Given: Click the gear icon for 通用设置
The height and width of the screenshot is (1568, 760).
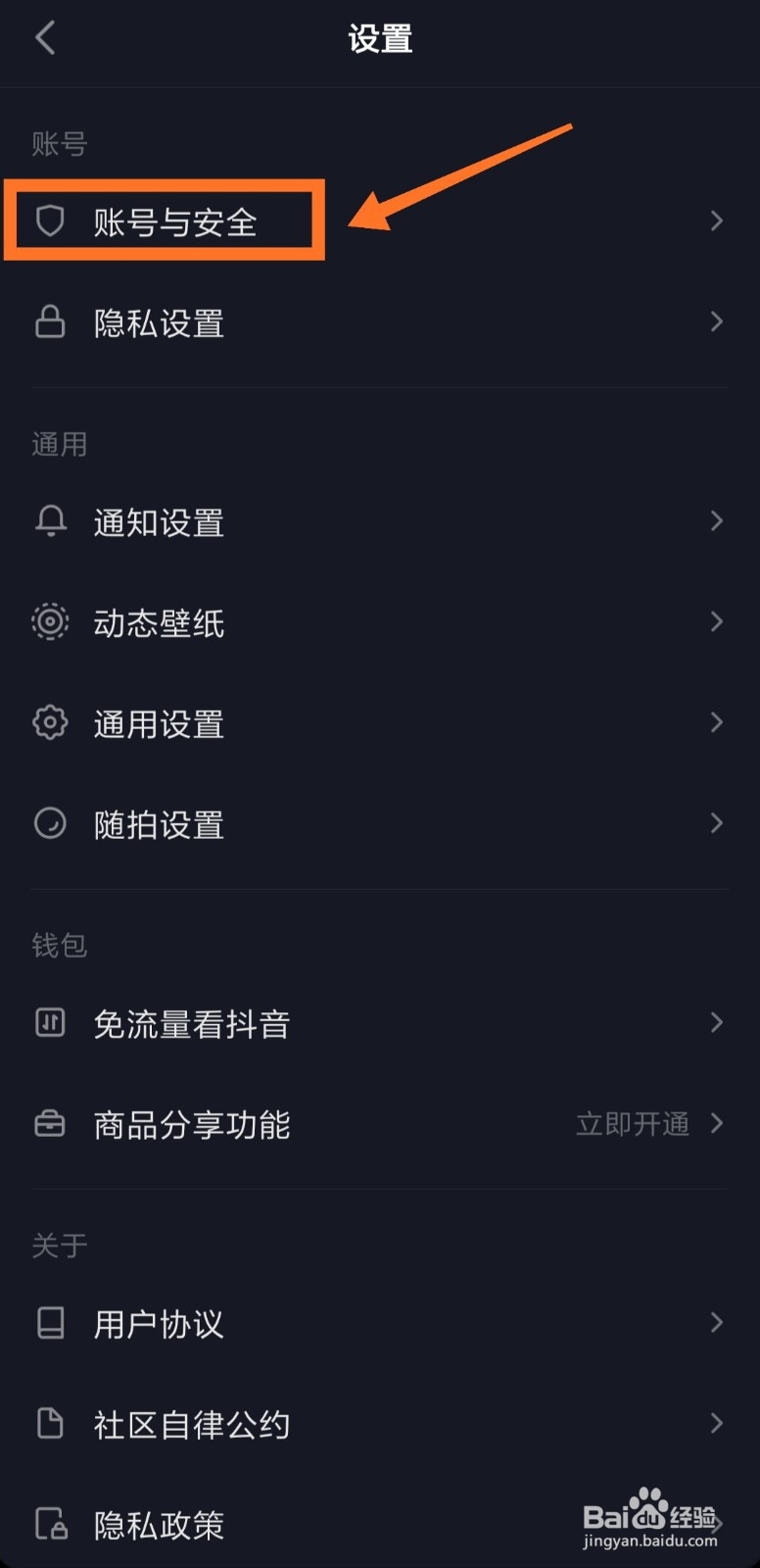Looking at the screenshot, I should [x=50, y=722].
